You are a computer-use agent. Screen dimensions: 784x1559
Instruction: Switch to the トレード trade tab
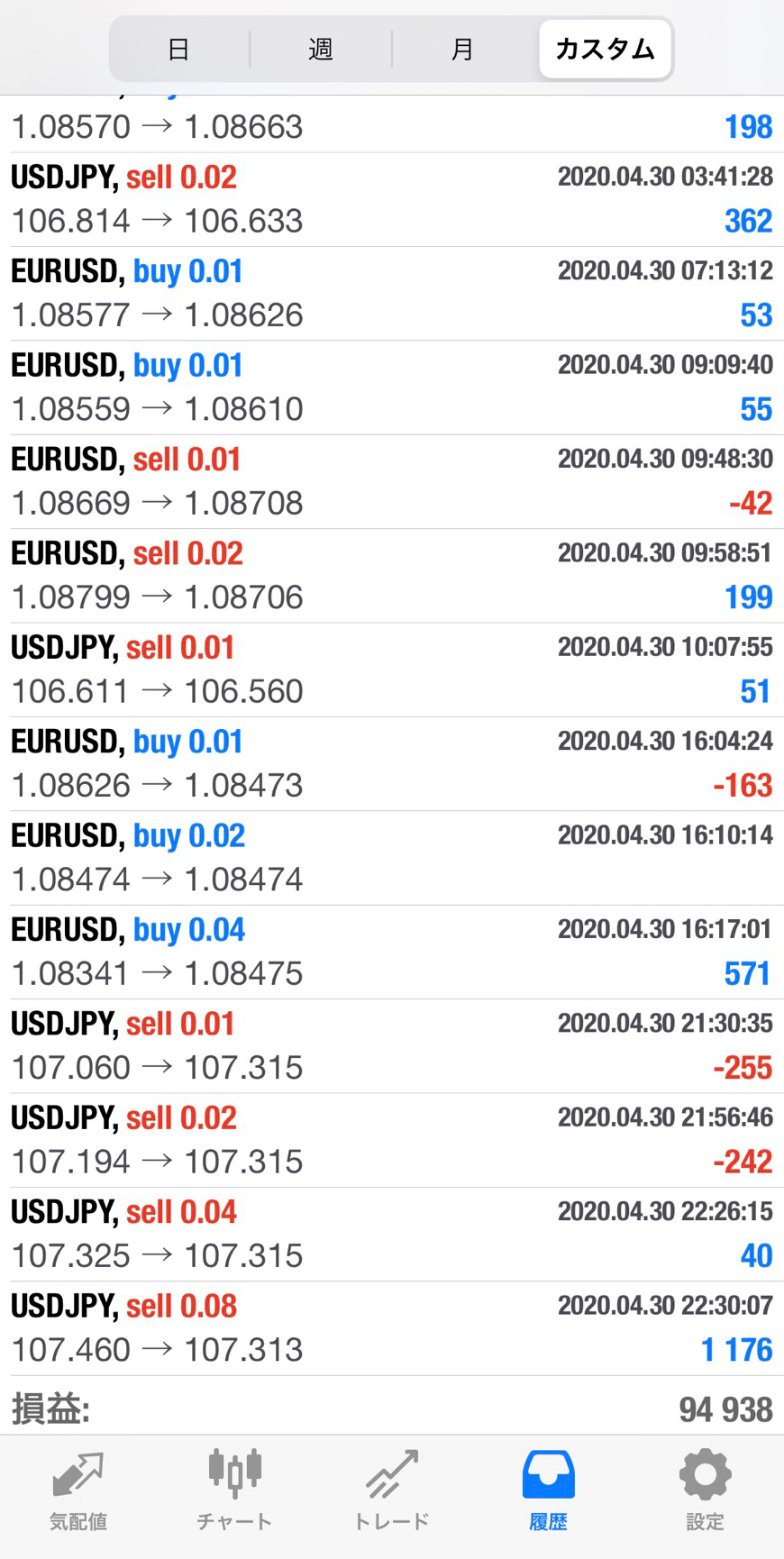tap(391, 1491)
